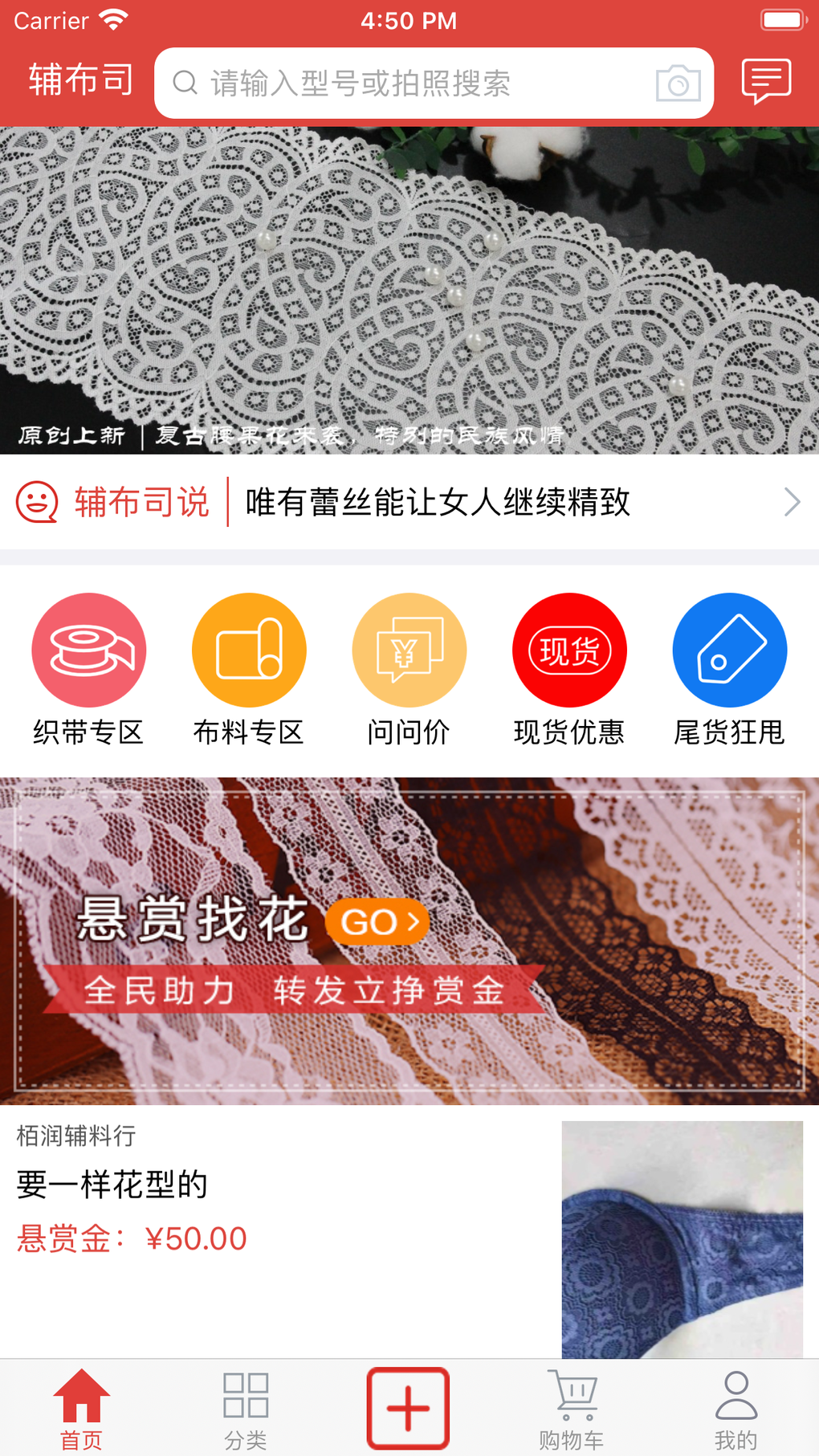Open camera photo search
Screen dimensions: 819x1456
click(678, 84)
